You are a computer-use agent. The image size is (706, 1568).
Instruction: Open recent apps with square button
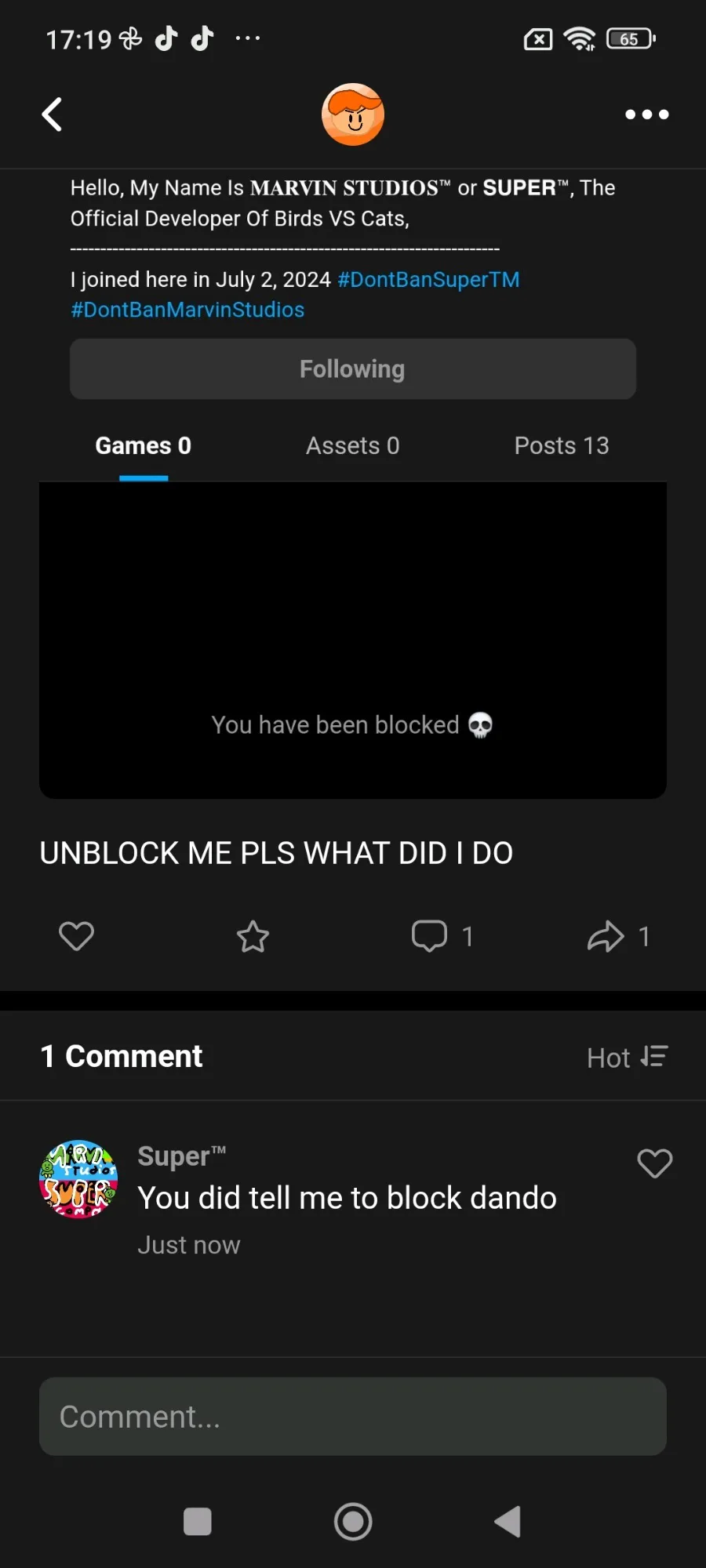tap(197, 1522)
